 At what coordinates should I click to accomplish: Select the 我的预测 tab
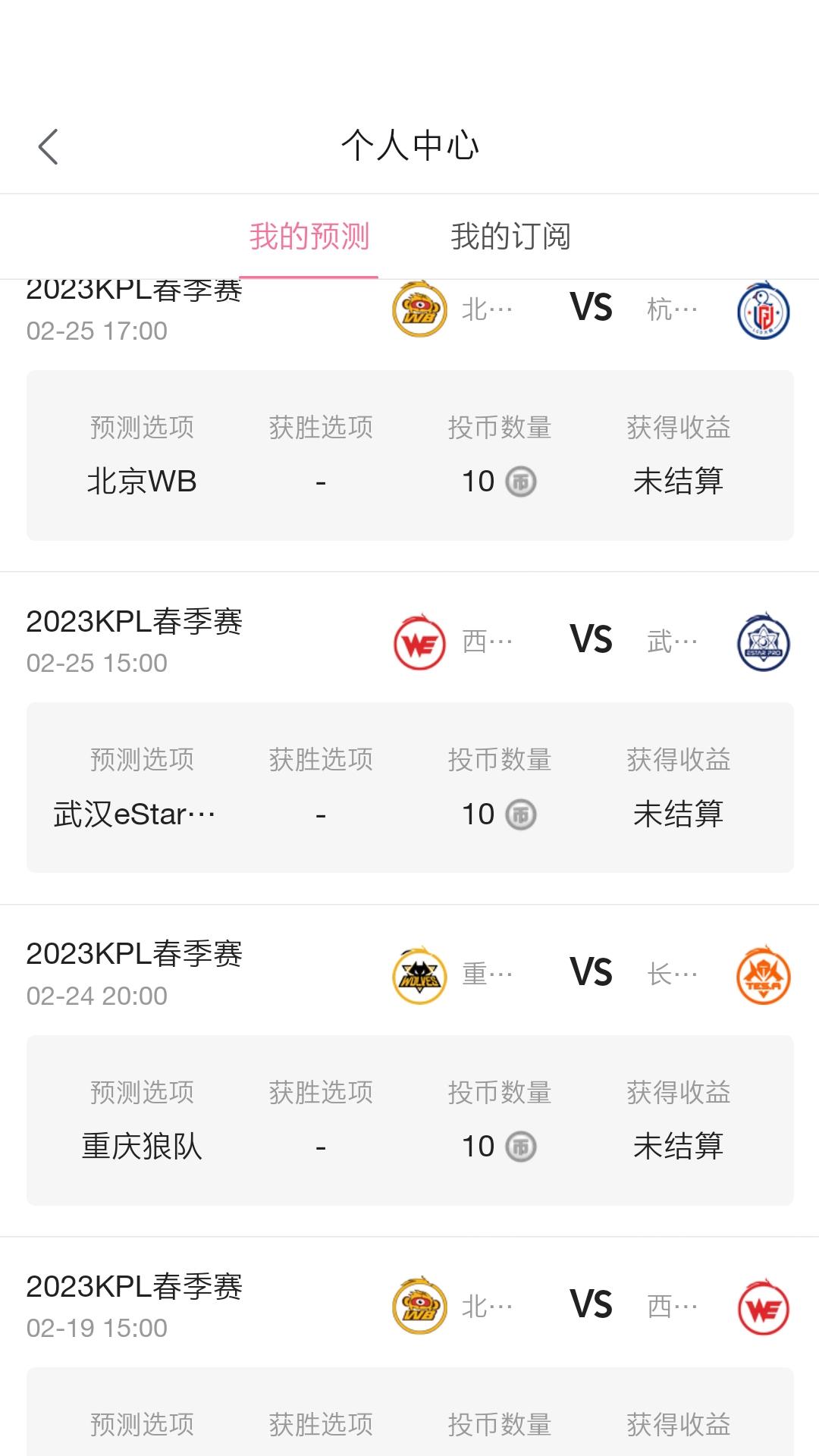click(309, 237)
